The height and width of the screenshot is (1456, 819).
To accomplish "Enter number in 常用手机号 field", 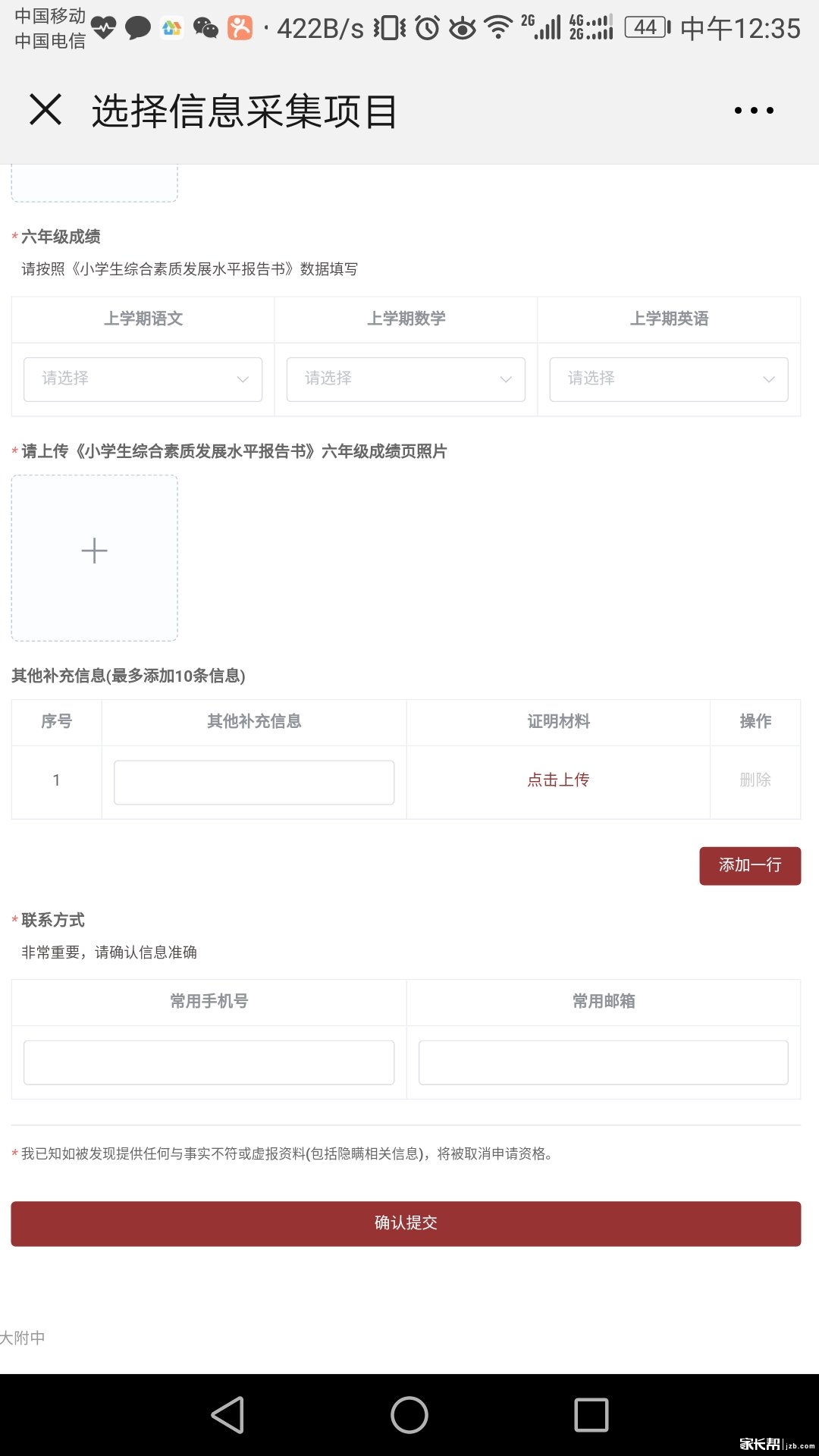I will [209, 1062].
